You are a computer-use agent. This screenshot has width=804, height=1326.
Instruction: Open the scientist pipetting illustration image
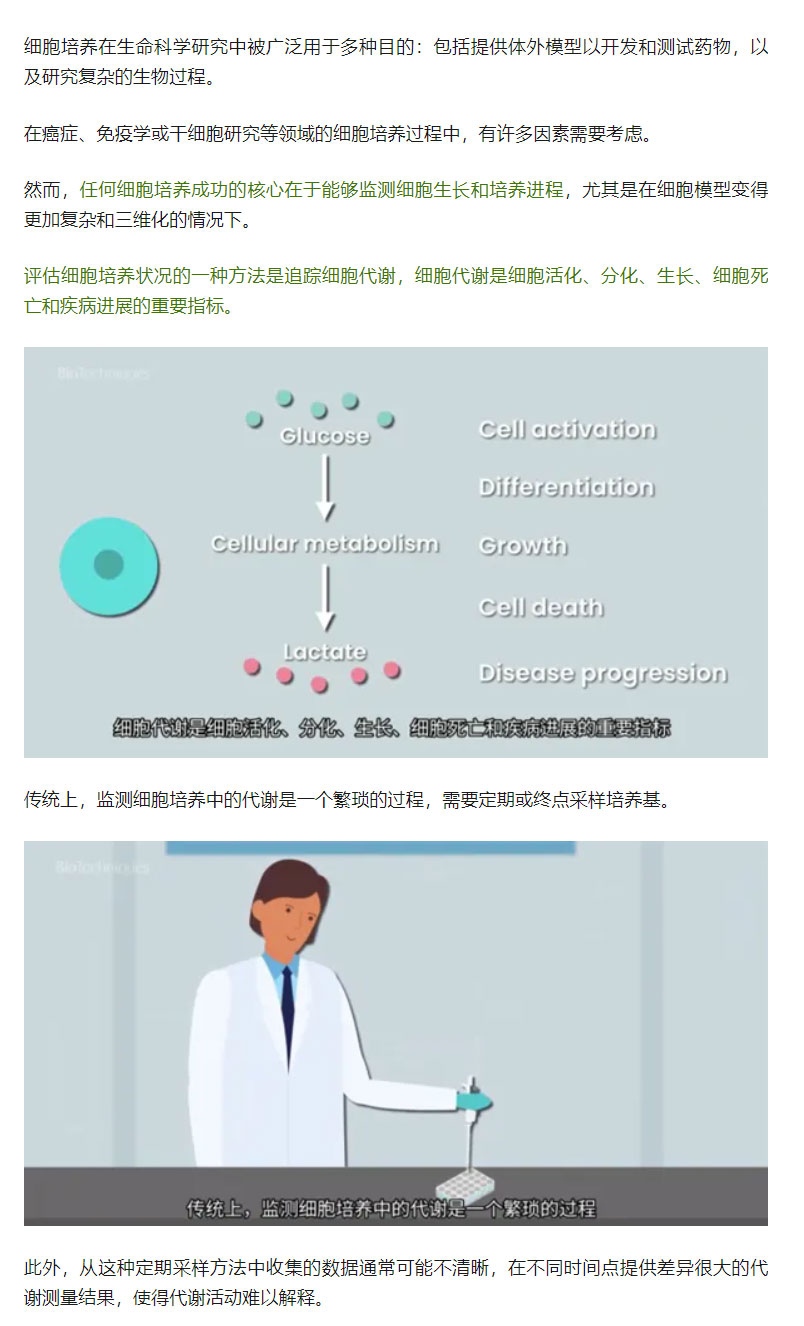(396, 1032)
